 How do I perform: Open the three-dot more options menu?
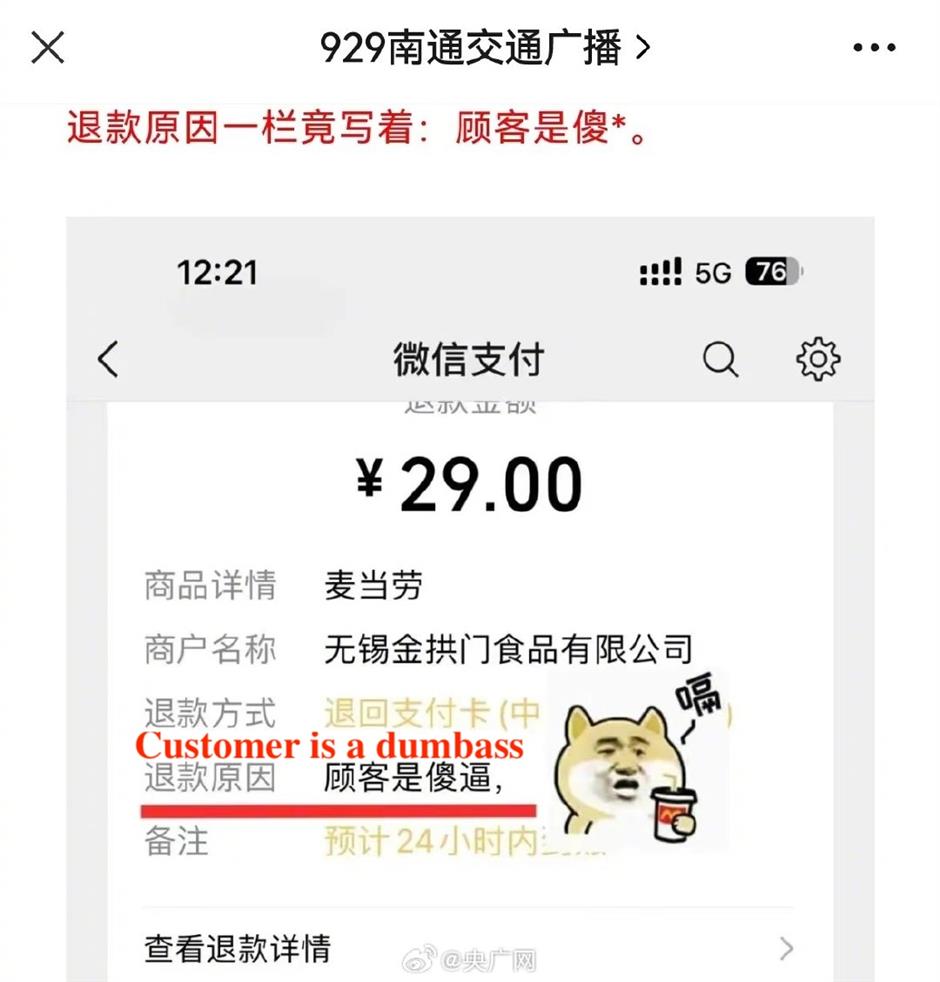(x=874, y=47)
